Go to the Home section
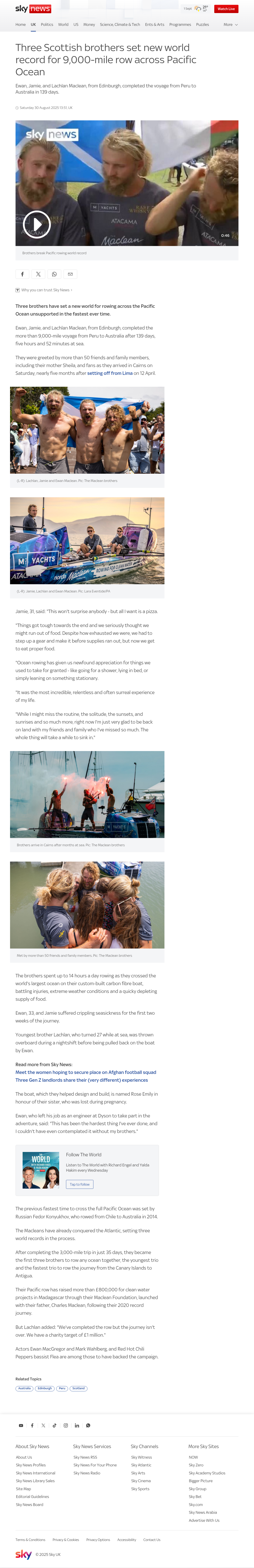254x1568 pixels. click(21, 25)
